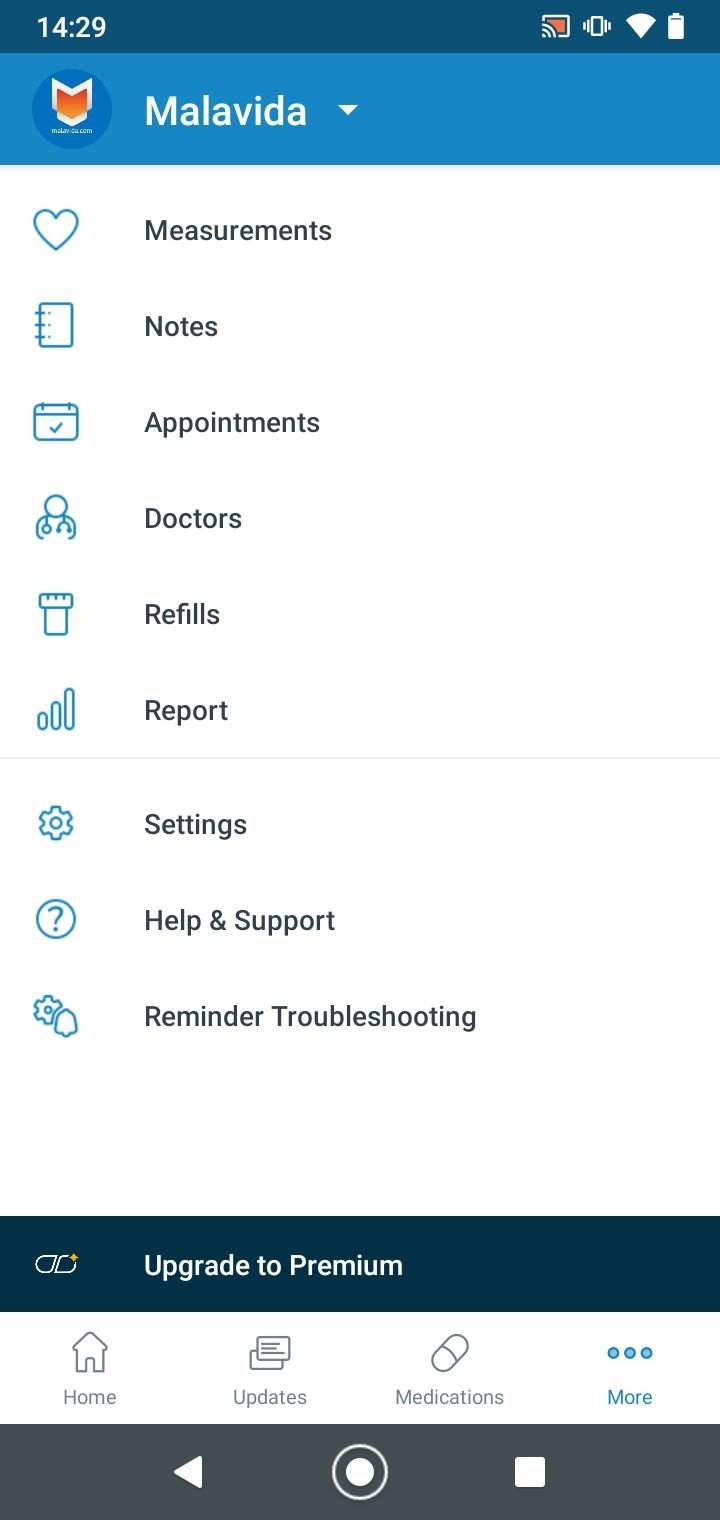
Task: Go to Appointments
Action: (x=360, y=422)
